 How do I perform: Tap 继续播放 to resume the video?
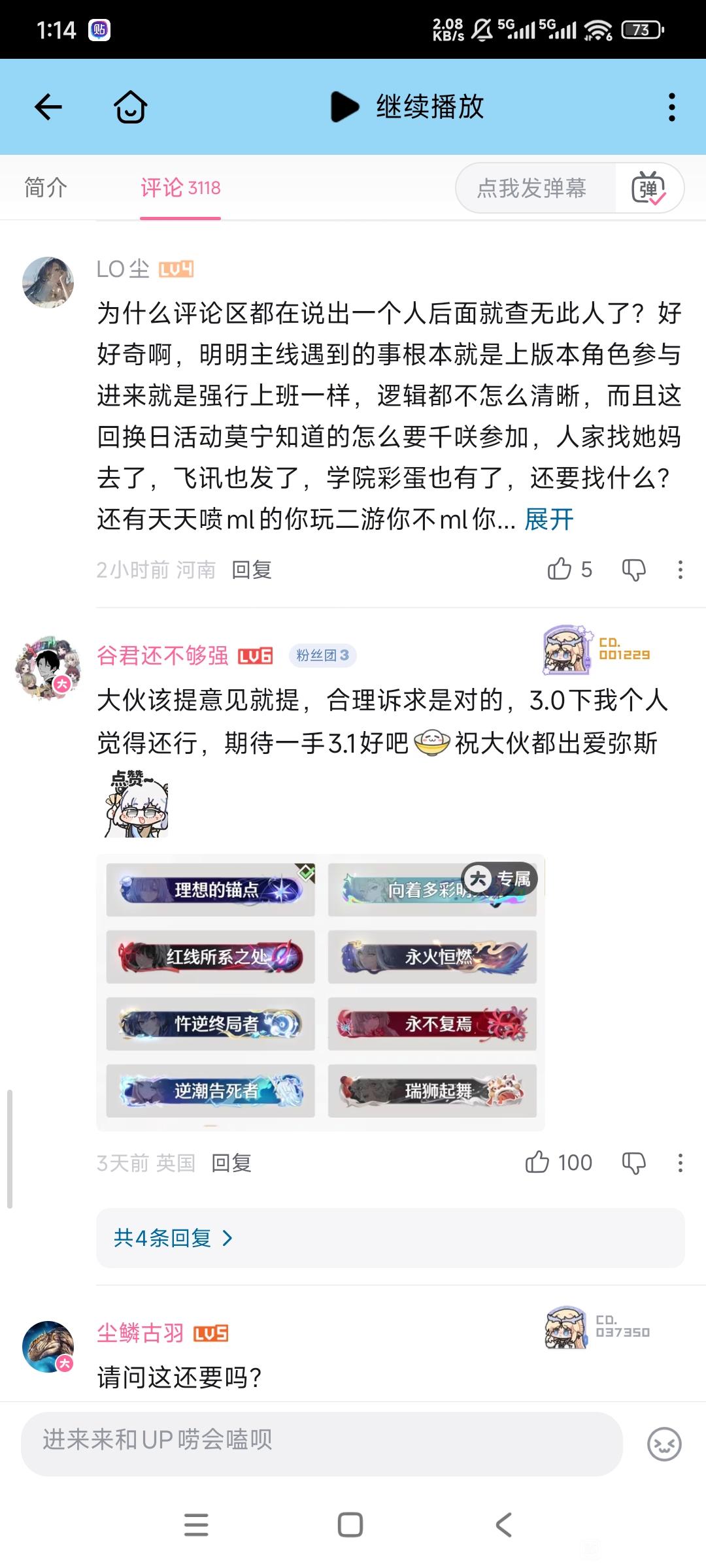(407, 107)
